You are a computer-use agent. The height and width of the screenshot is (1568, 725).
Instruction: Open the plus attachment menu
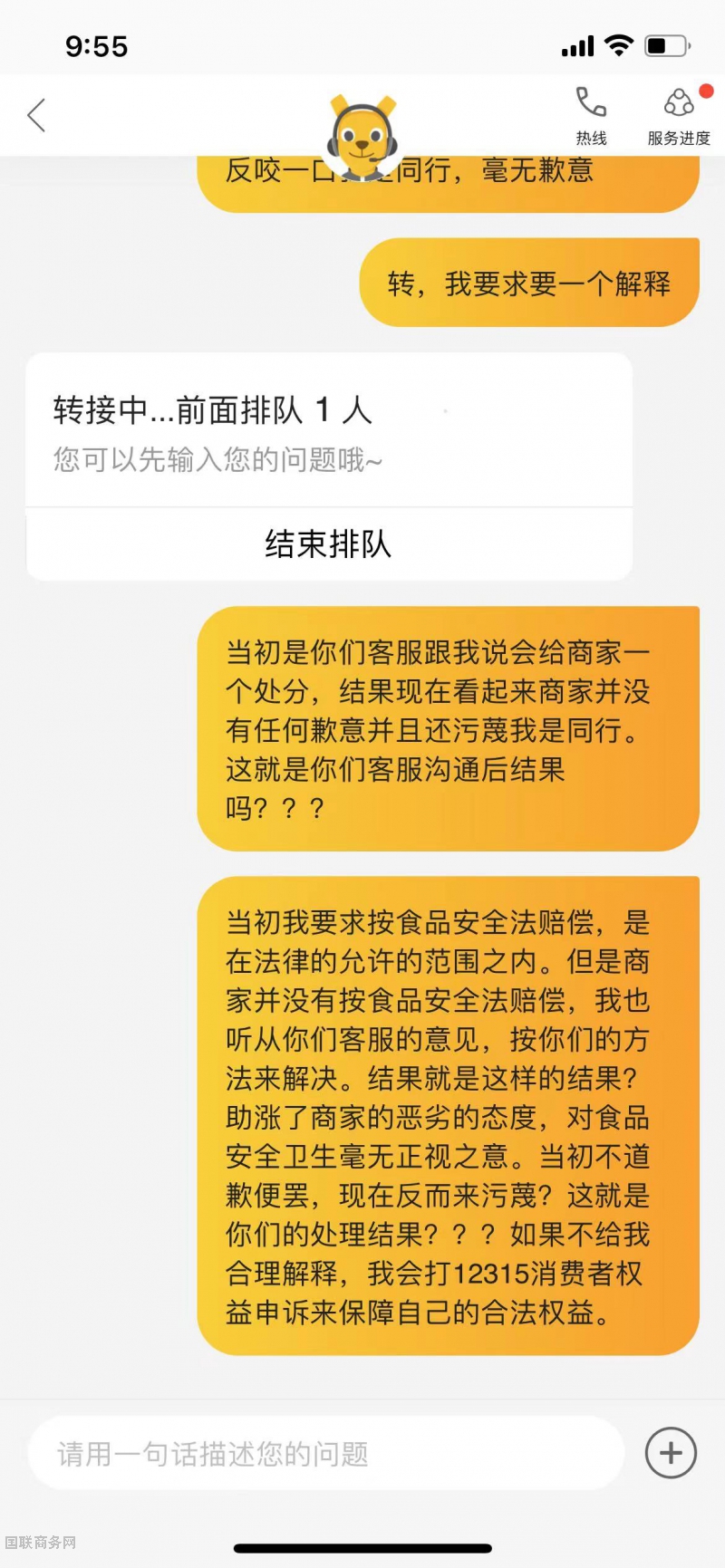[x=671, y=1453]
